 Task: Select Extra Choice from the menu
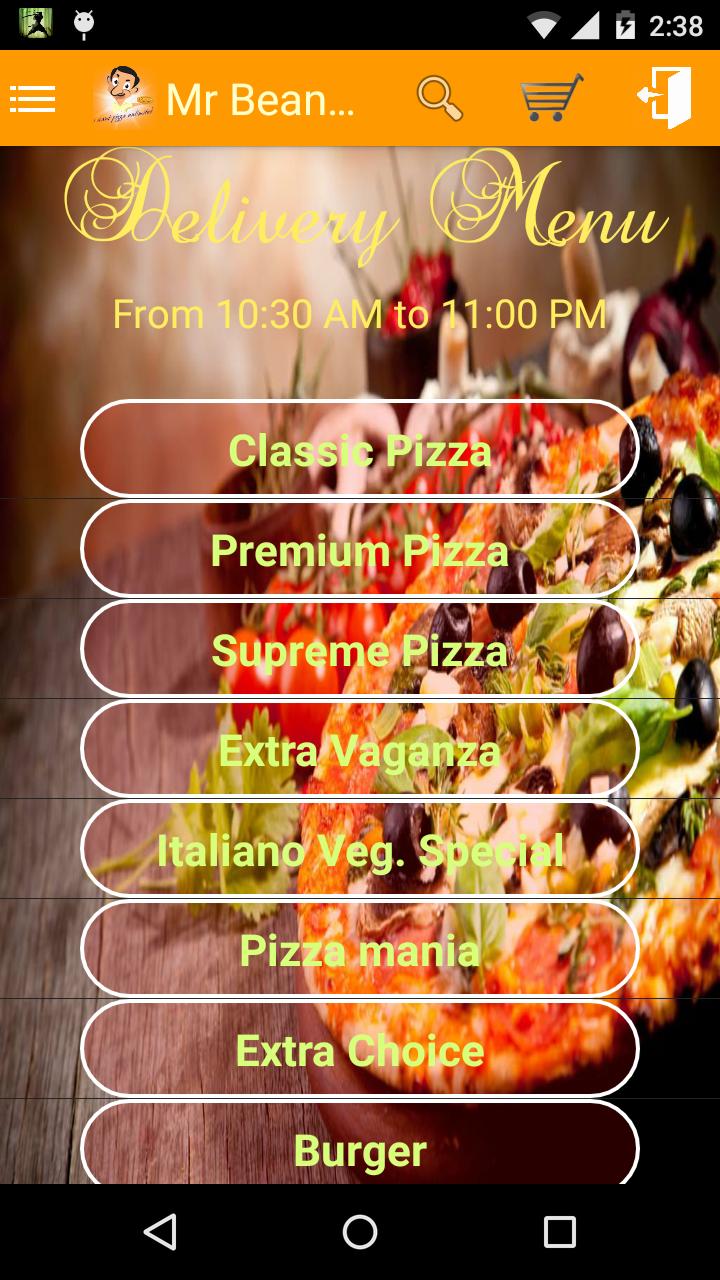[360, 1049]
